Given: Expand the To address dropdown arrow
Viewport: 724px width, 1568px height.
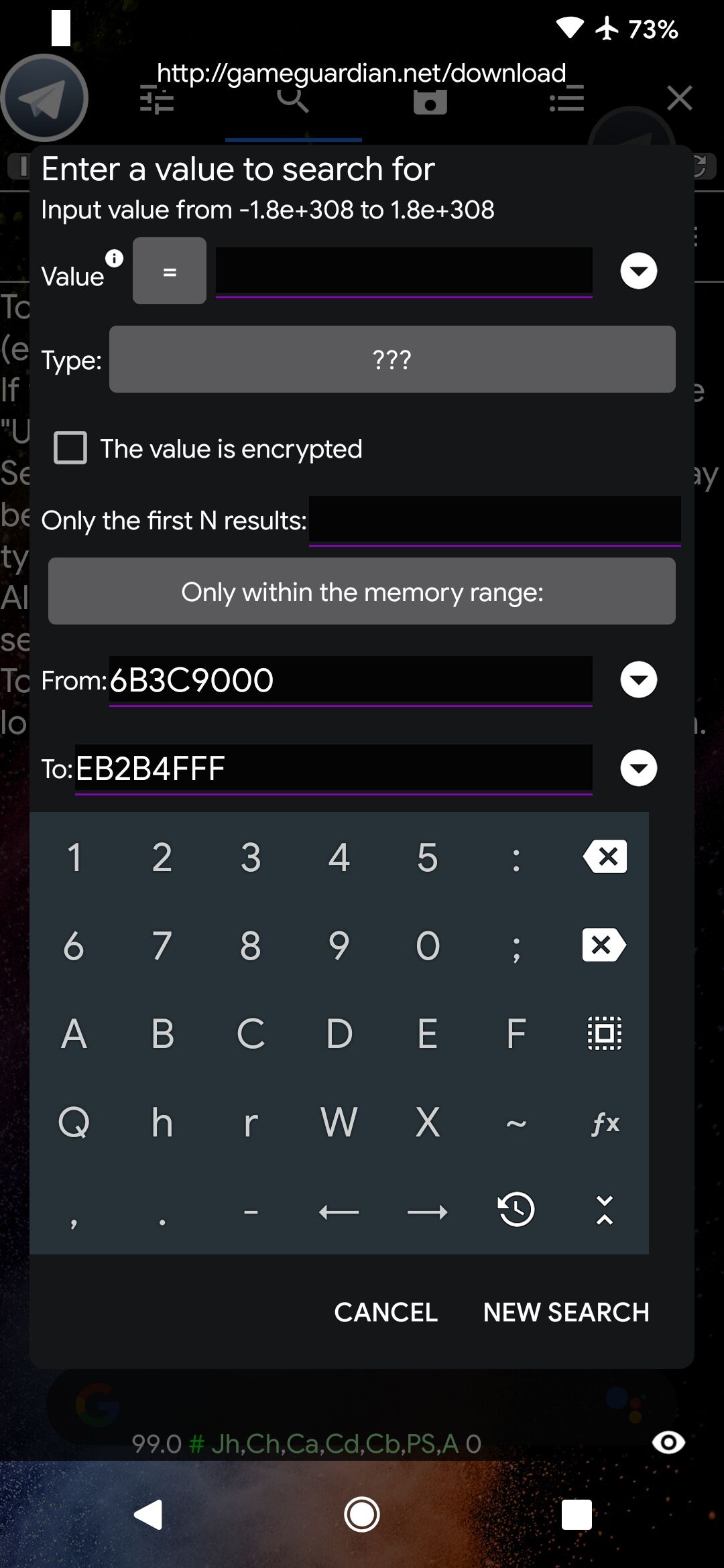Looking at the screenshot, I should click(x=638, y=769).
